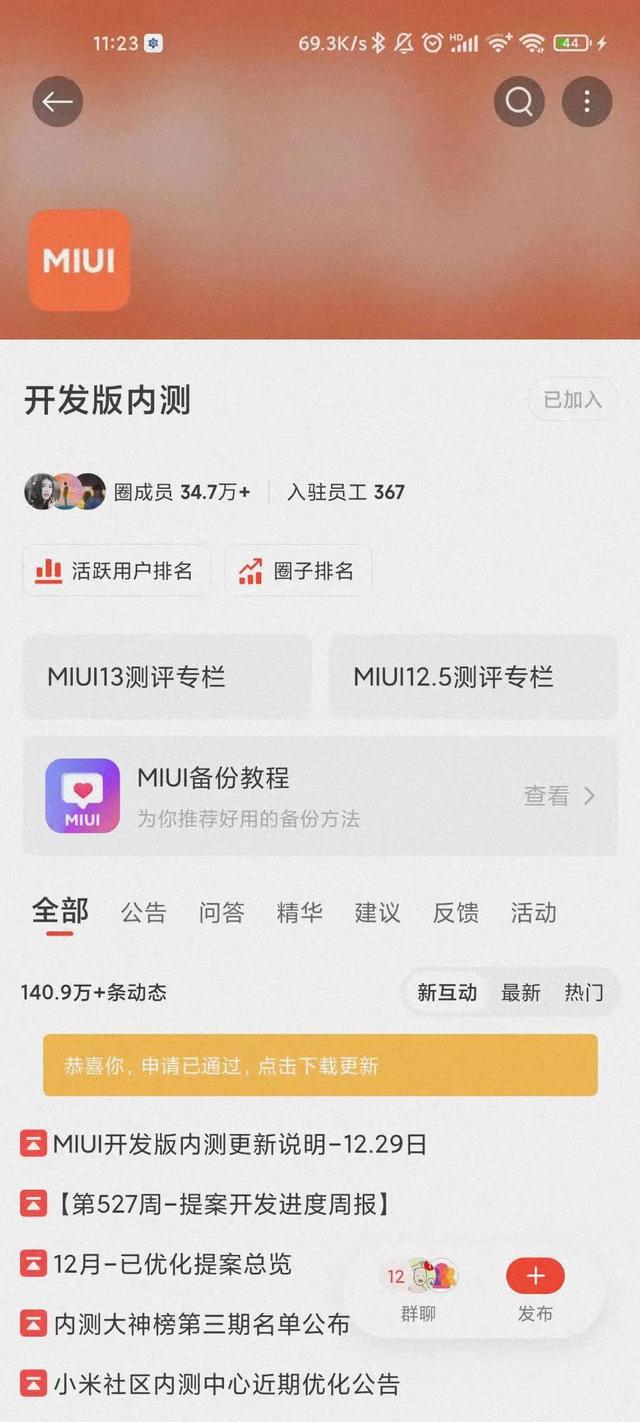Screen dimensions: 640x1422
Task: Open MIUI开发版内测更新说明-12.29日 post
Action: tap(240, 1144)
